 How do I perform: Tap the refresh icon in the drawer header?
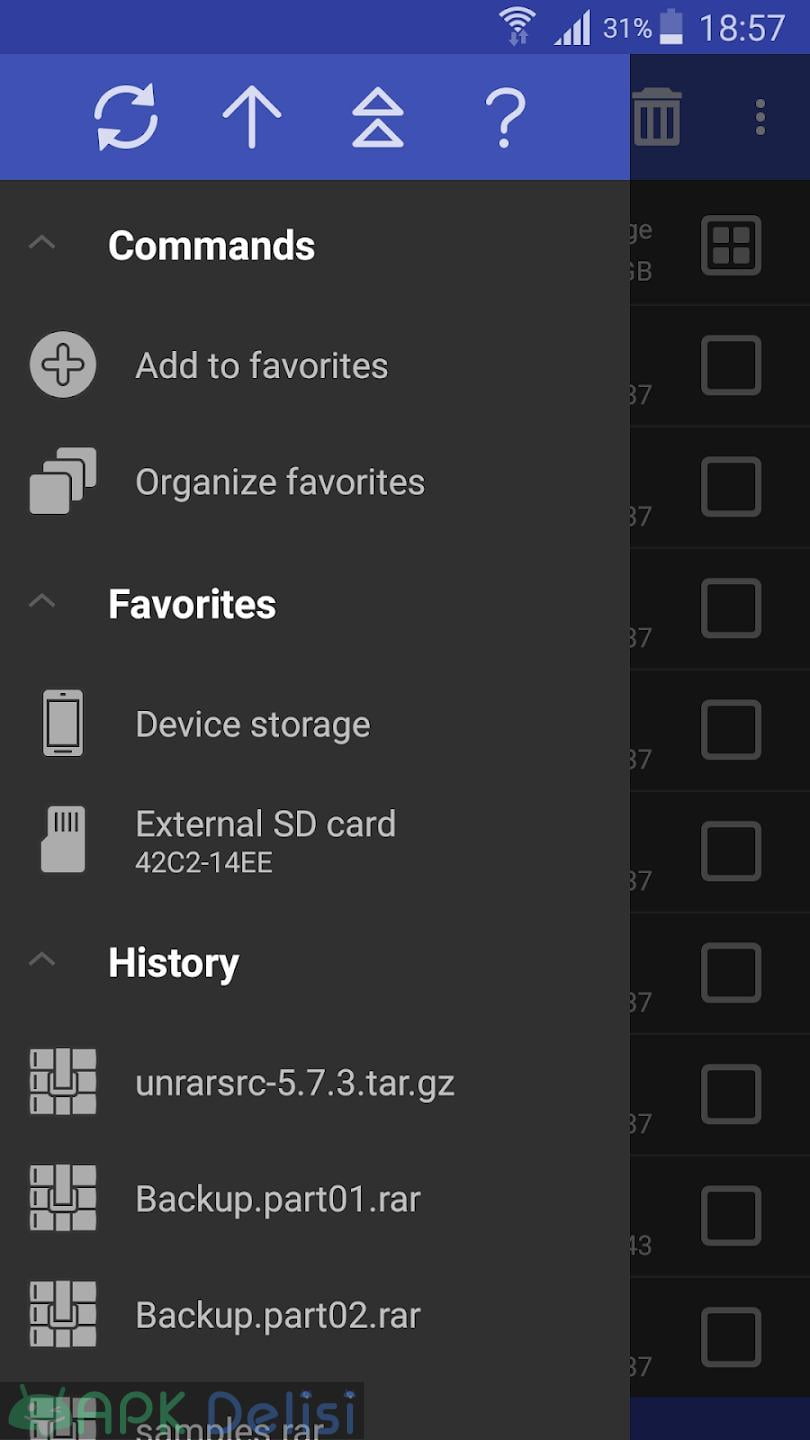tap(126, 117)
